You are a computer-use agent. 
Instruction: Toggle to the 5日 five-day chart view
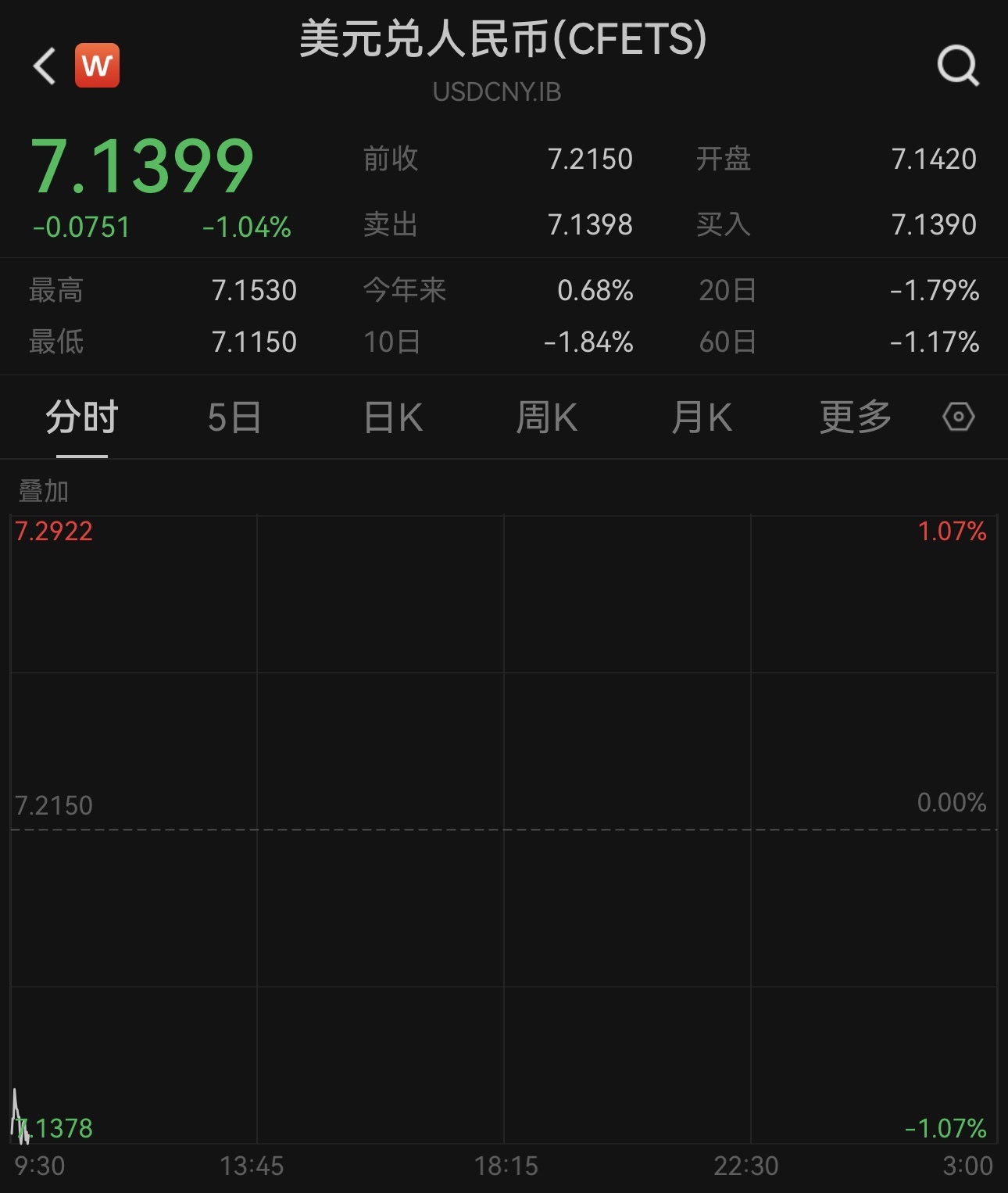234,417
